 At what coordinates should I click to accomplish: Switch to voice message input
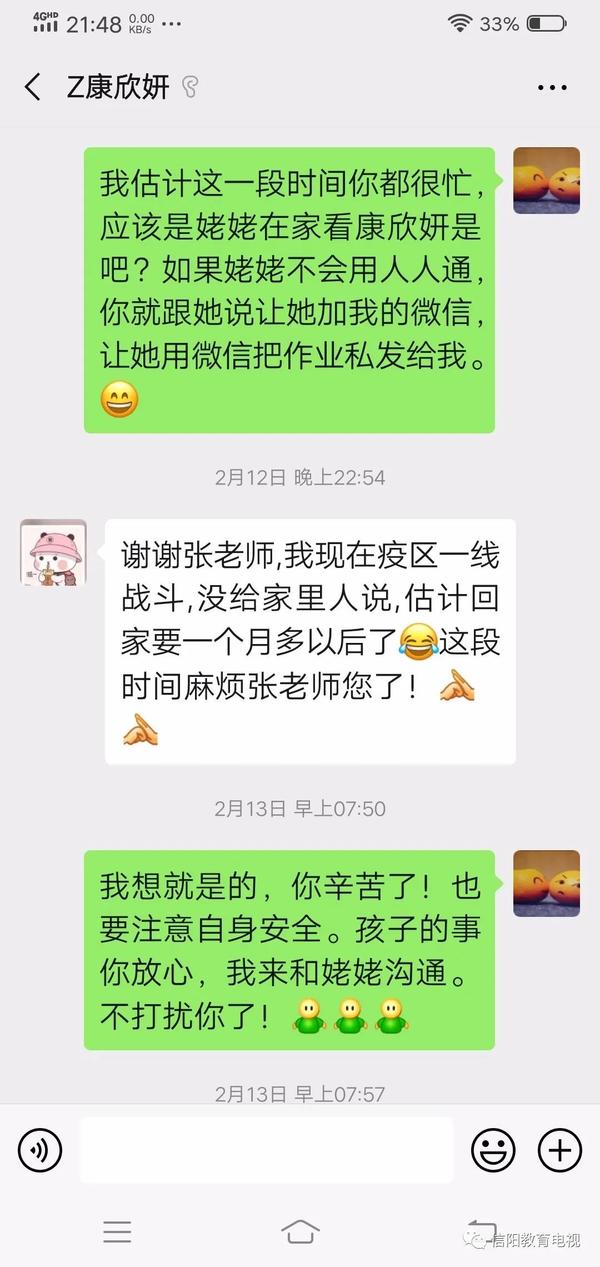[40, 1151]
